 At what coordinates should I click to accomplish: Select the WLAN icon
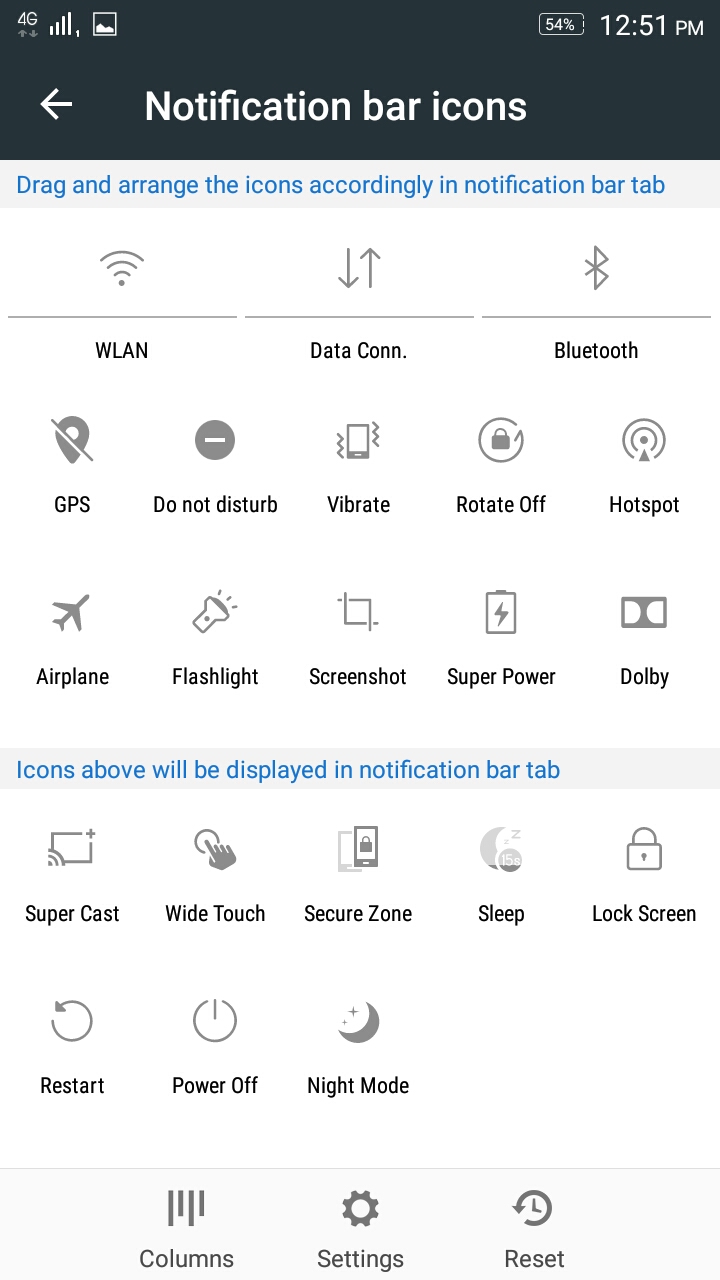coord(122,270)
